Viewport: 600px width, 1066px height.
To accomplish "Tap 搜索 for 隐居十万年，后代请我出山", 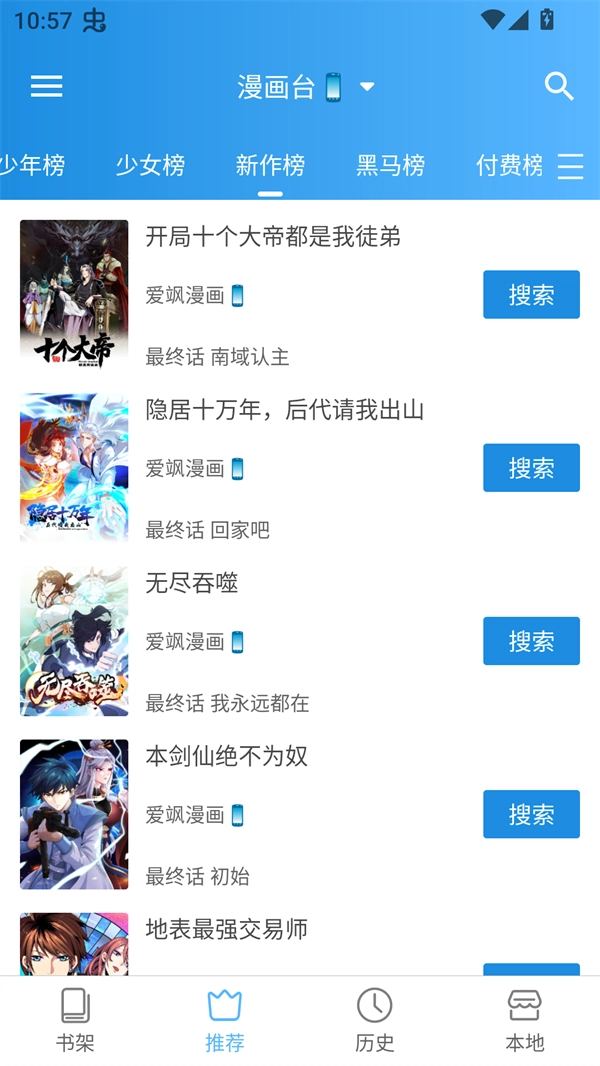I will [531, 468].
